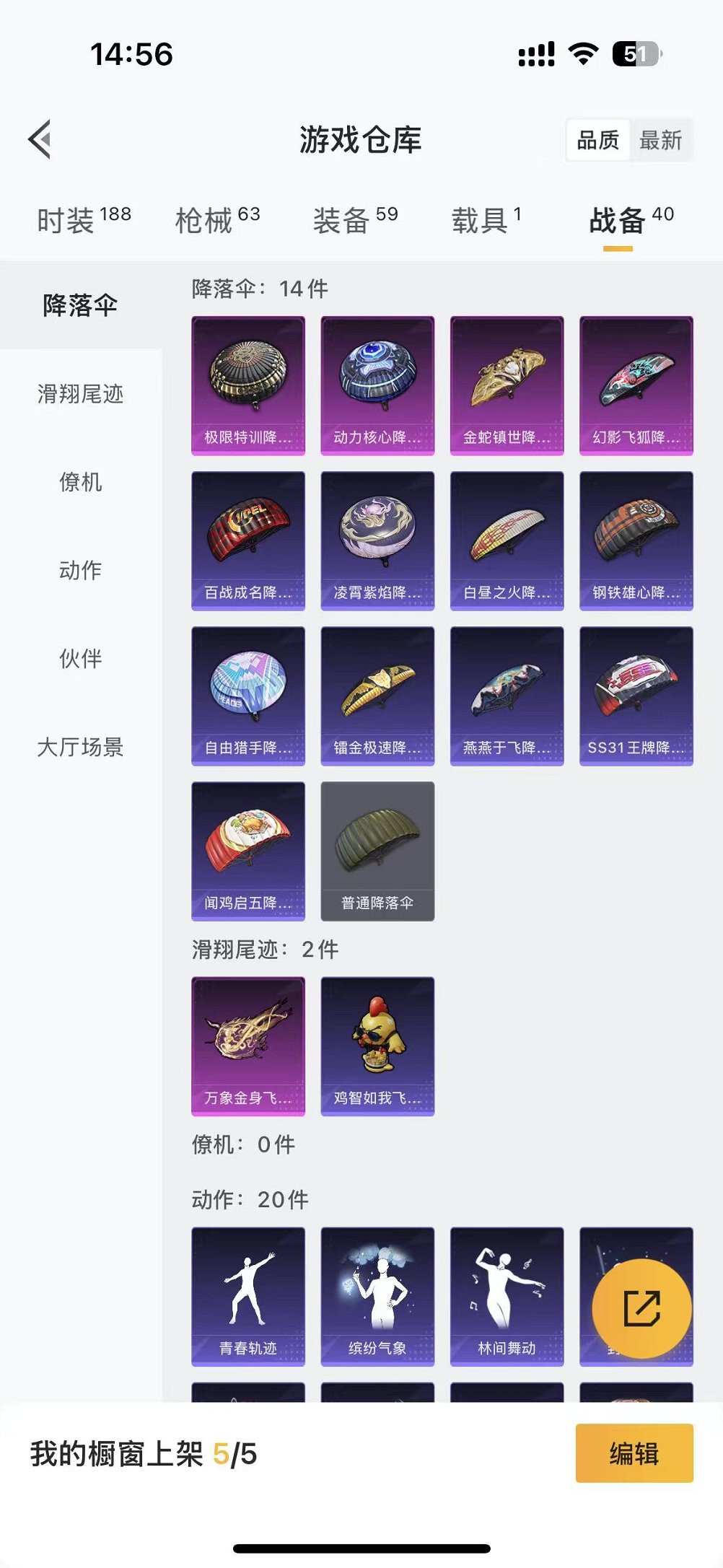Viewport: 723px width, 1568px height.
Task: Open the 装备 tab
Action: click(355, 219)
